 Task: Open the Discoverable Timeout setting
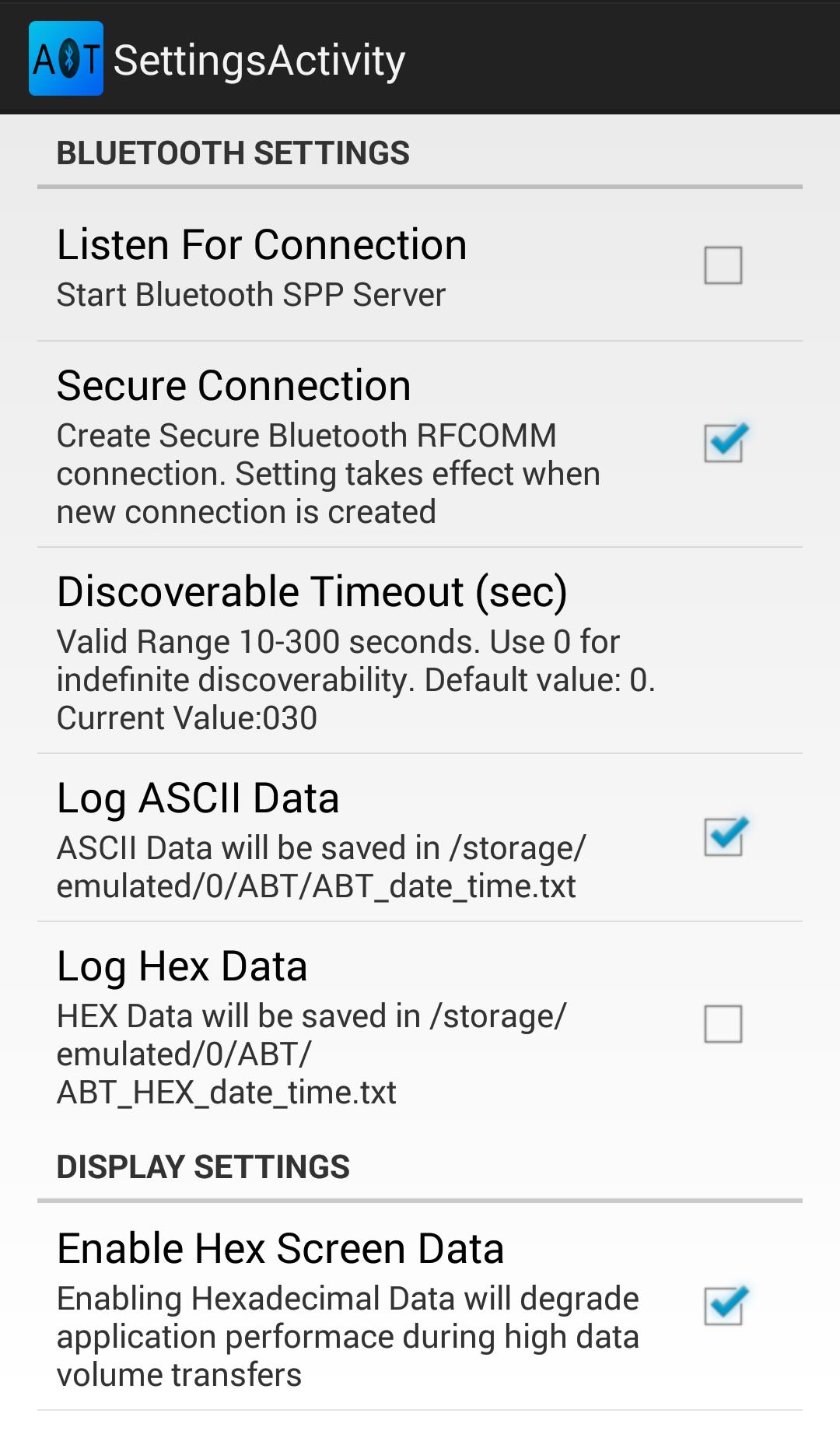pyautogui.click(x=350, y=652)
